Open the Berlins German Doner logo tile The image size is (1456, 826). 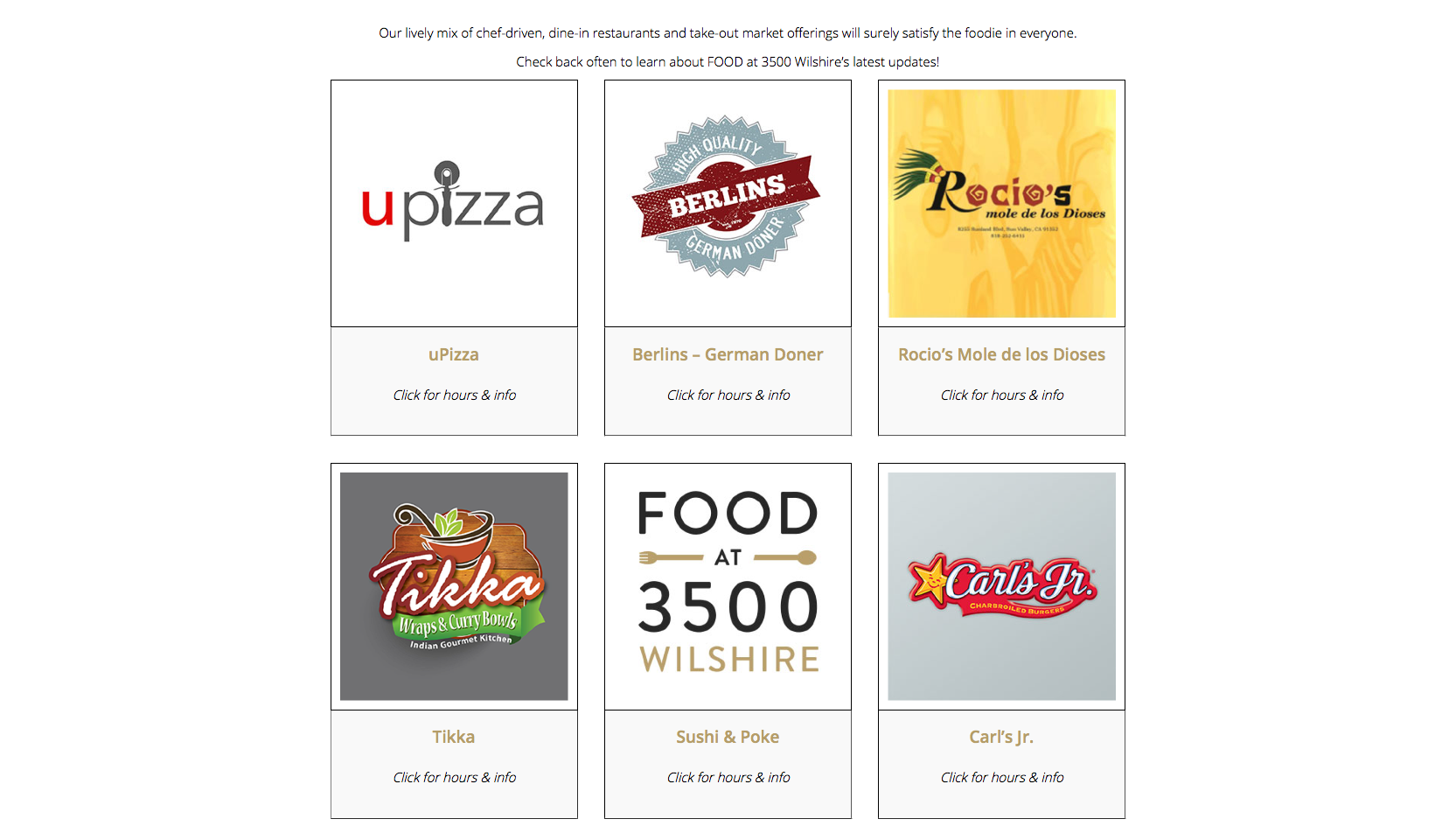click(728, 204)
